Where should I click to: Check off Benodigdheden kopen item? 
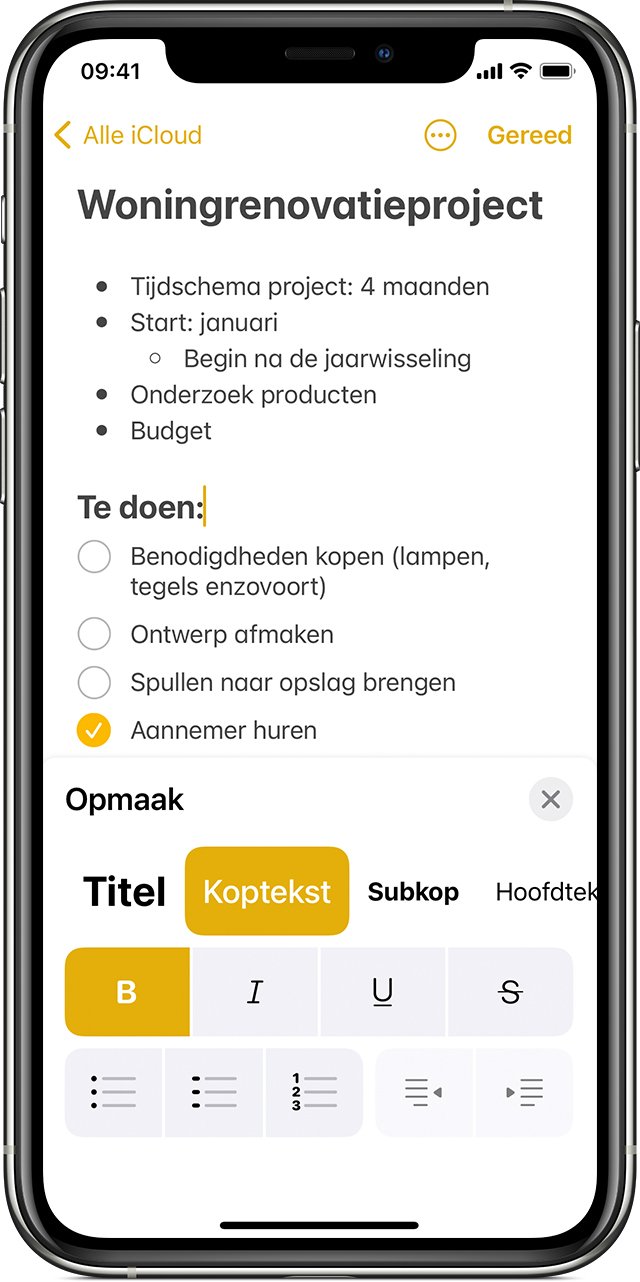click(94, 557)
